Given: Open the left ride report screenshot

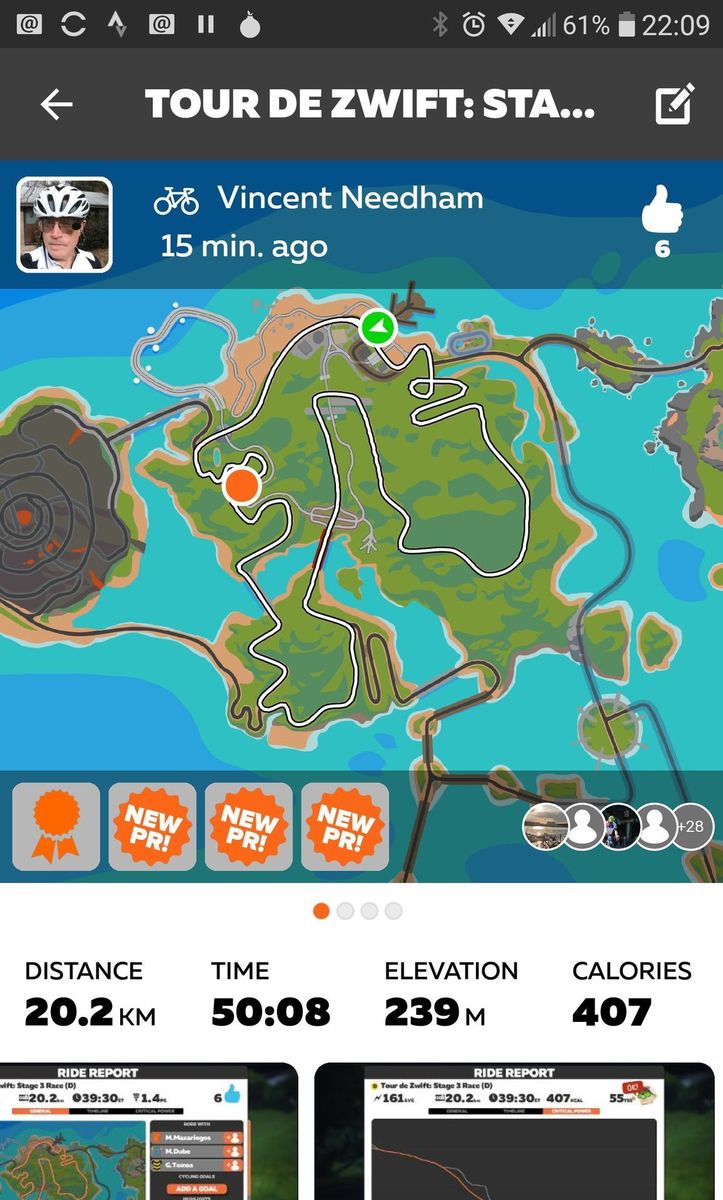Looking at the screenshot, I should (148, 1130).
